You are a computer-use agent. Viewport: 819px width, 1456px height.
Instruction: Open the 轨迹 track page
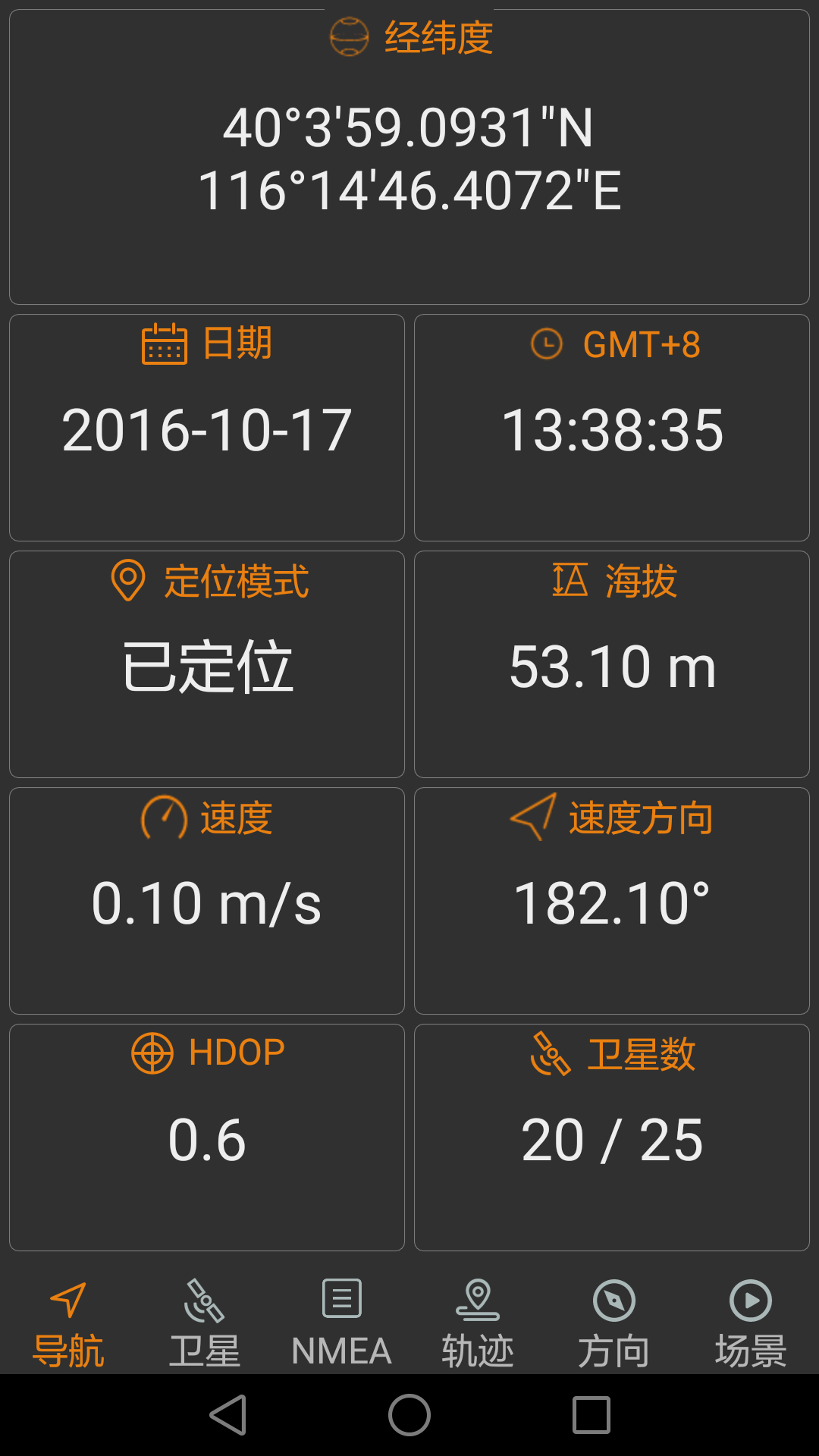click(x=476, y=1323)
